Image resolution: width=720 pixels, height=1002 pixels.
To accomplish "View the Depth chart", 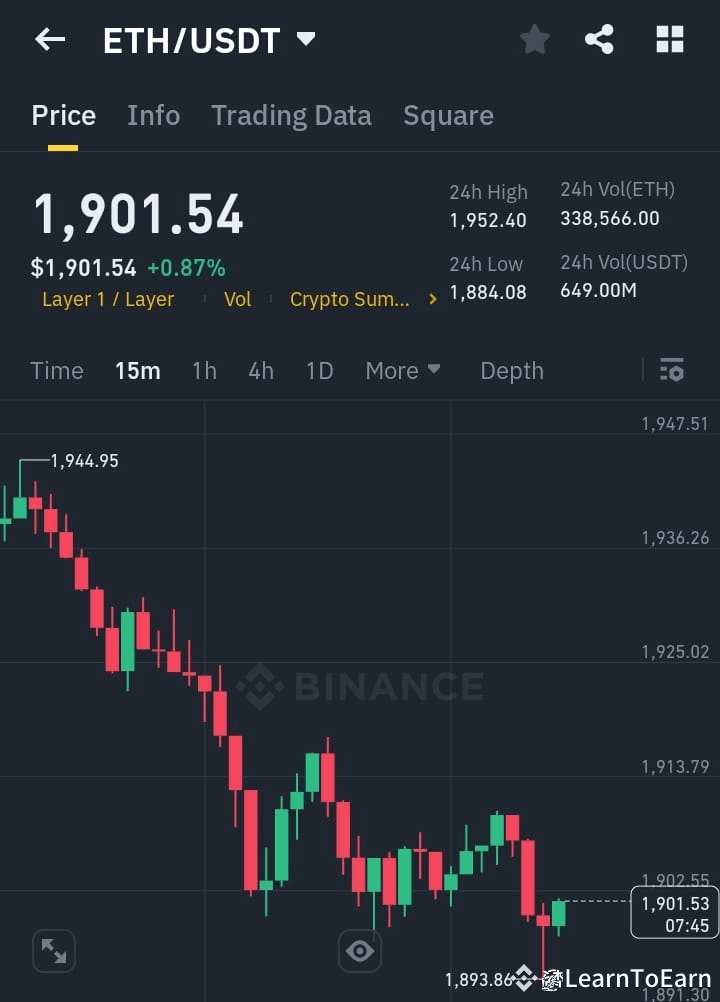I will [511, 370].
